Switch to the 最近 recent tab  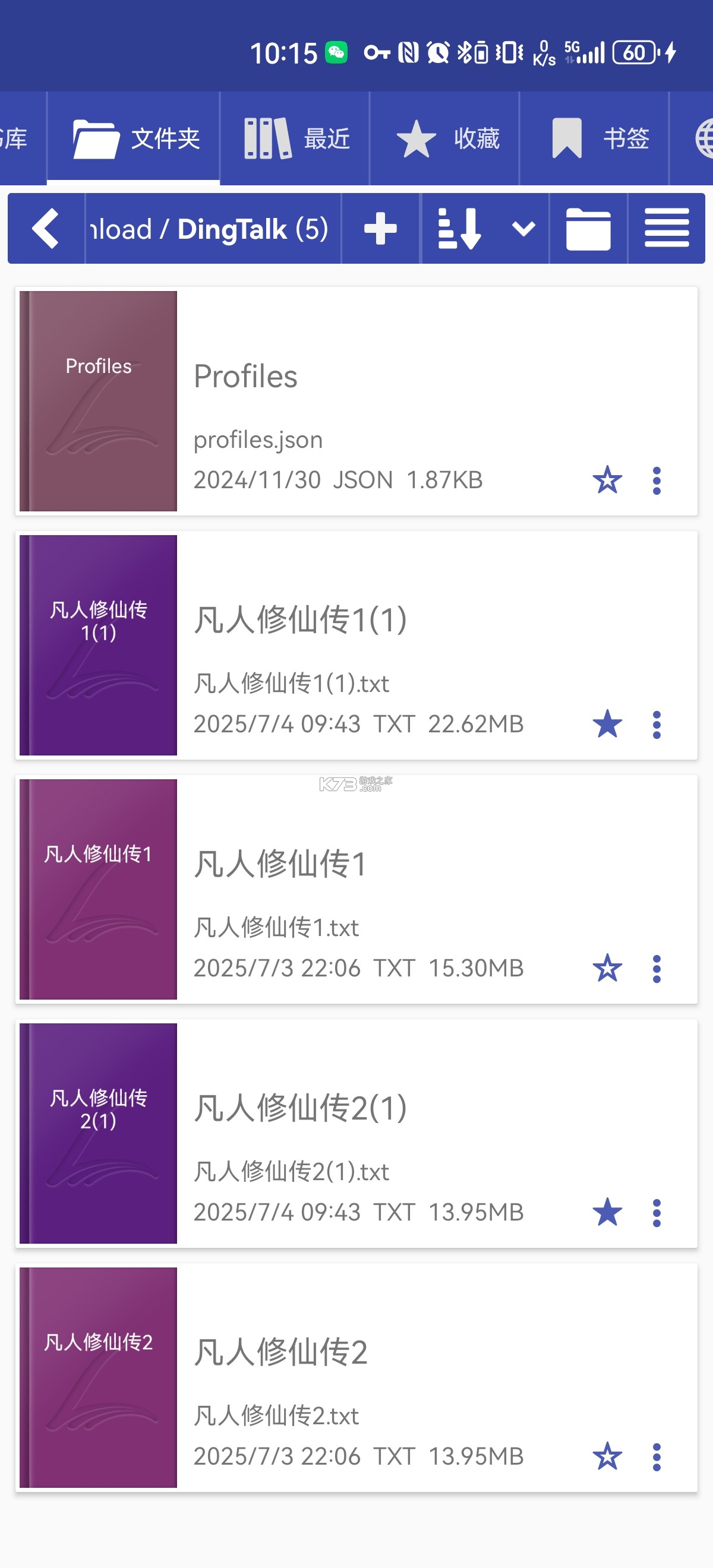click(x=296, y=138)
